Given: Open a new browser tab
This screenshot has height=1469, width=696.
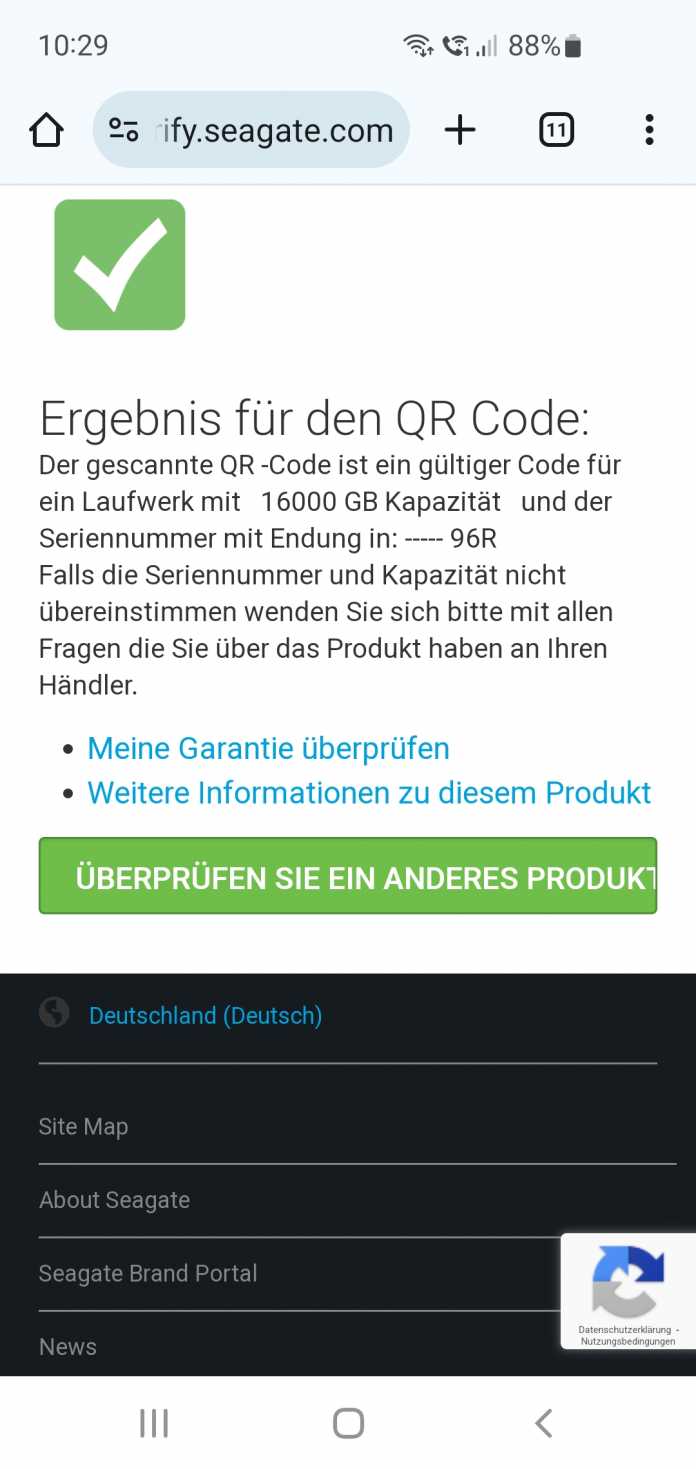Looking at the screenshot, I should pos(460,130).
